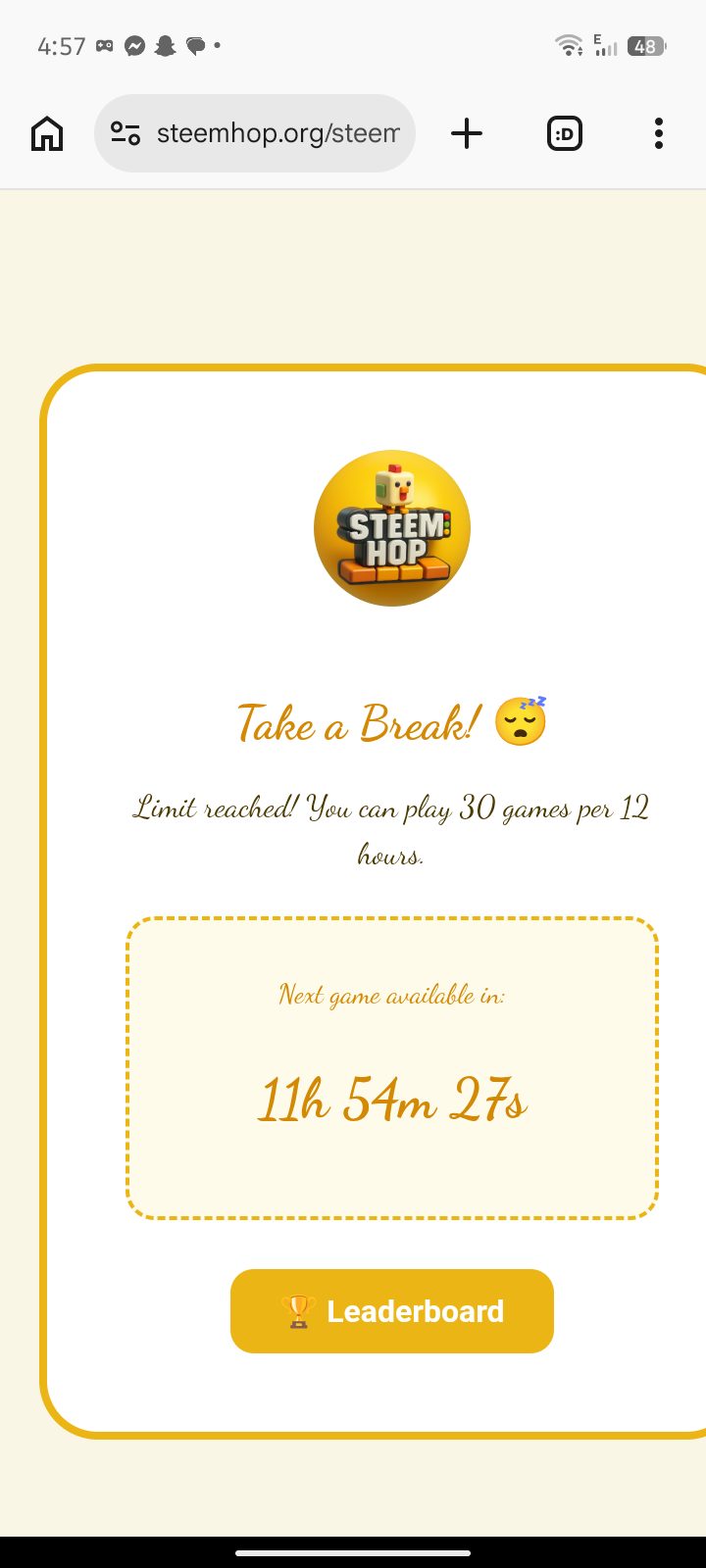Open the tab switcher
Image resolution: width=706 pixels, height=1568 pixels.
point(565,133)
